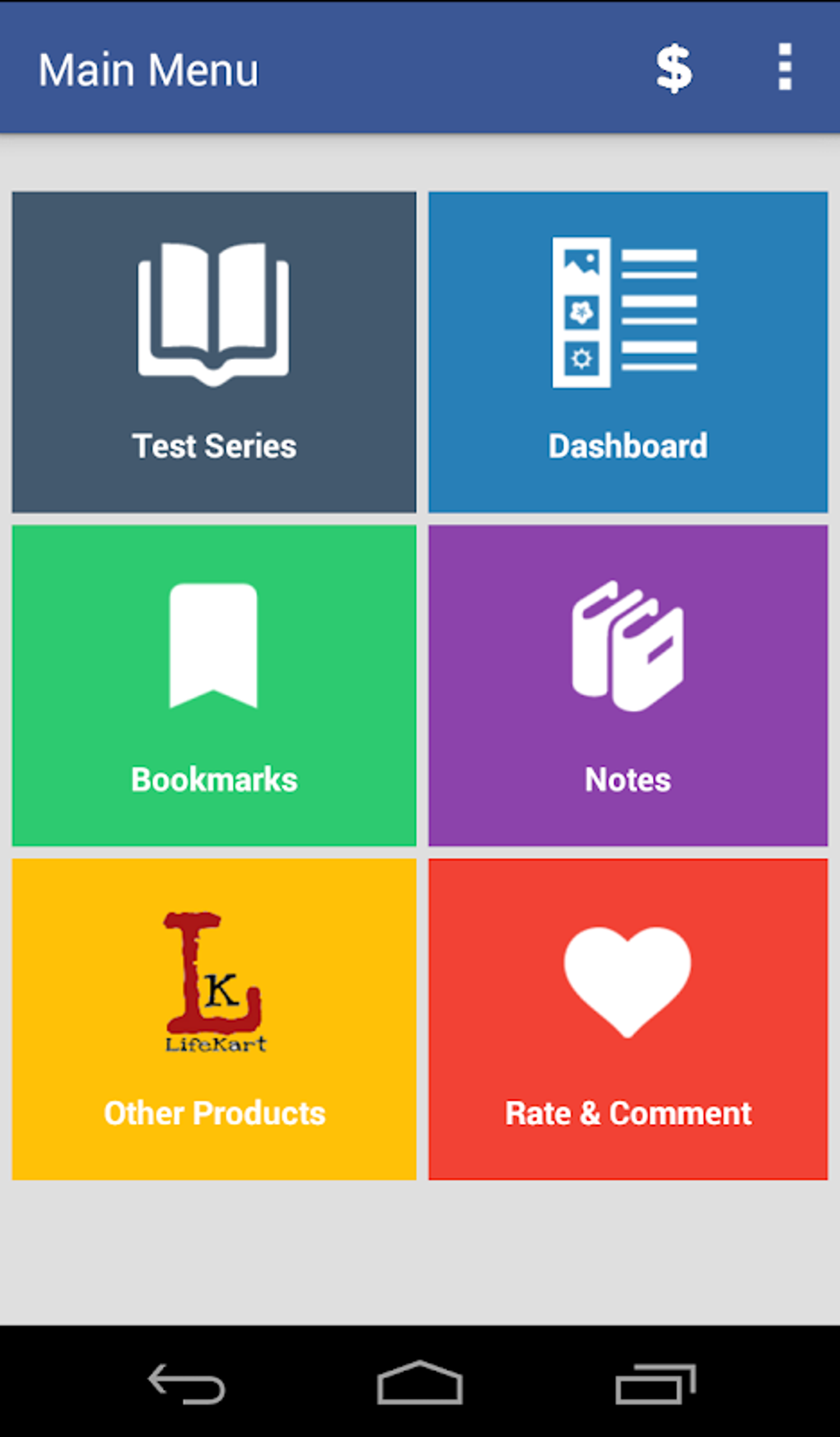The height and width of the screenshot is (1437, 840).
Task: Open the dollar payment icon
Action: [x=673, y=69]
